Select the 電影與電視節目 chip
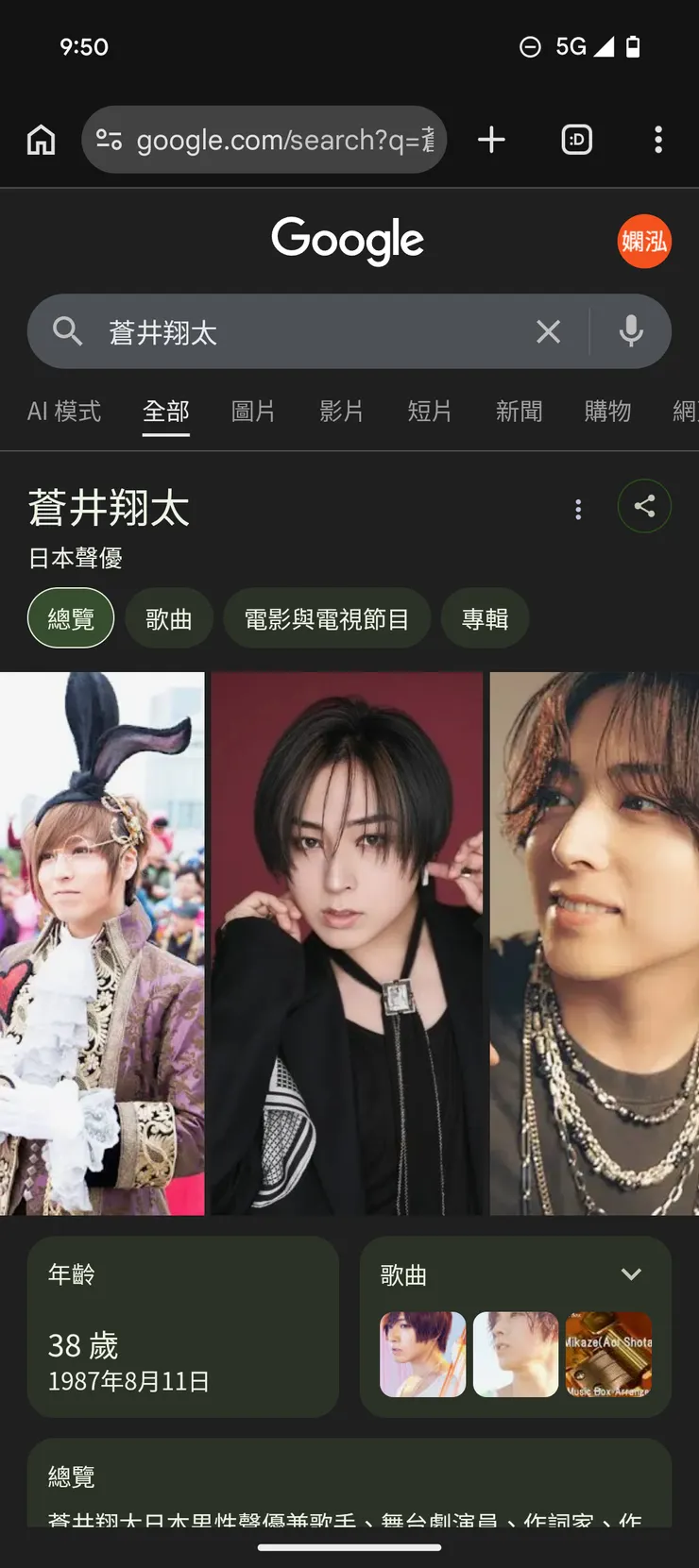 pyautogui.click(x=327, y=619)
